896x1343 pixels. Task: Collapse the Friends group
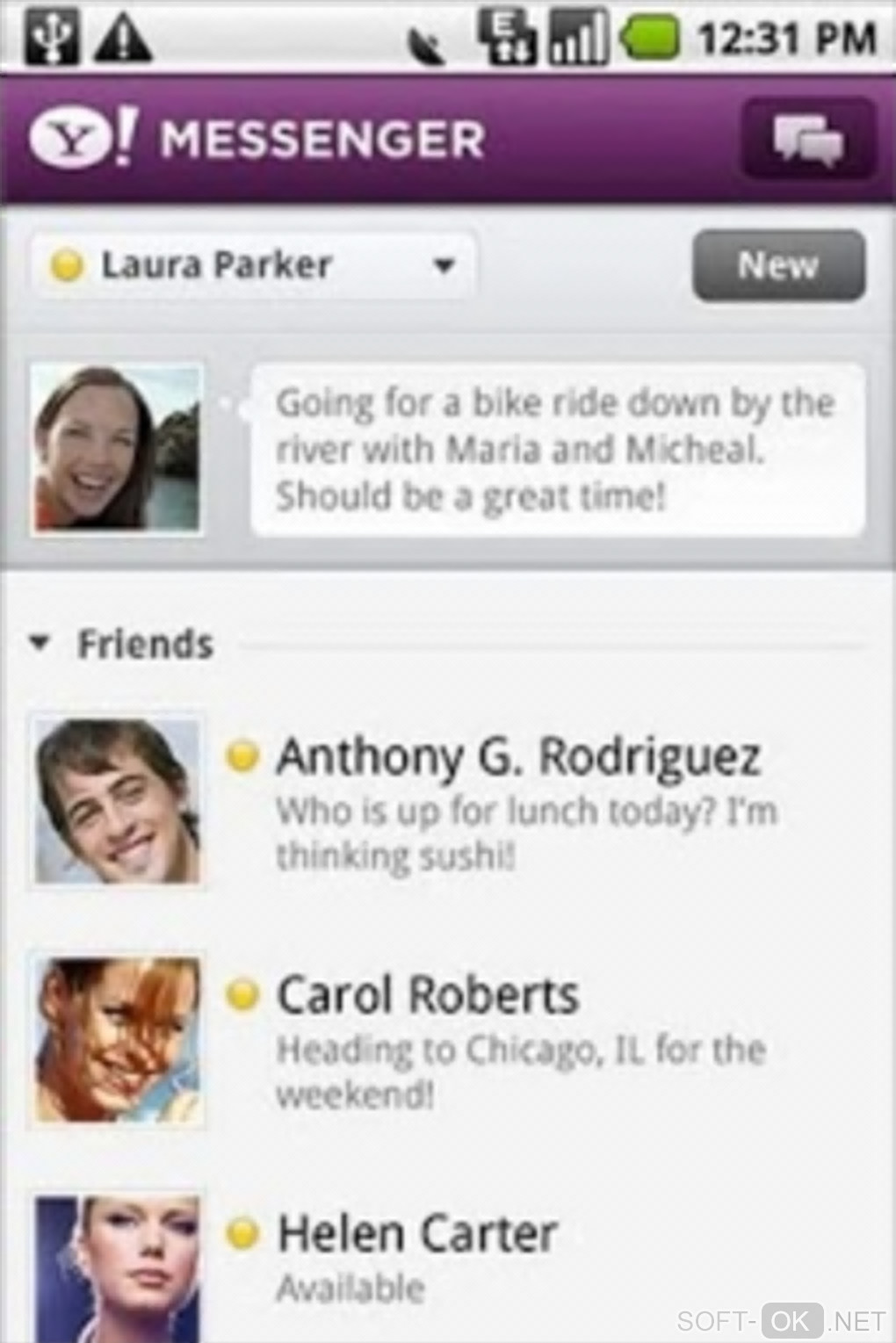coord(40,644)
